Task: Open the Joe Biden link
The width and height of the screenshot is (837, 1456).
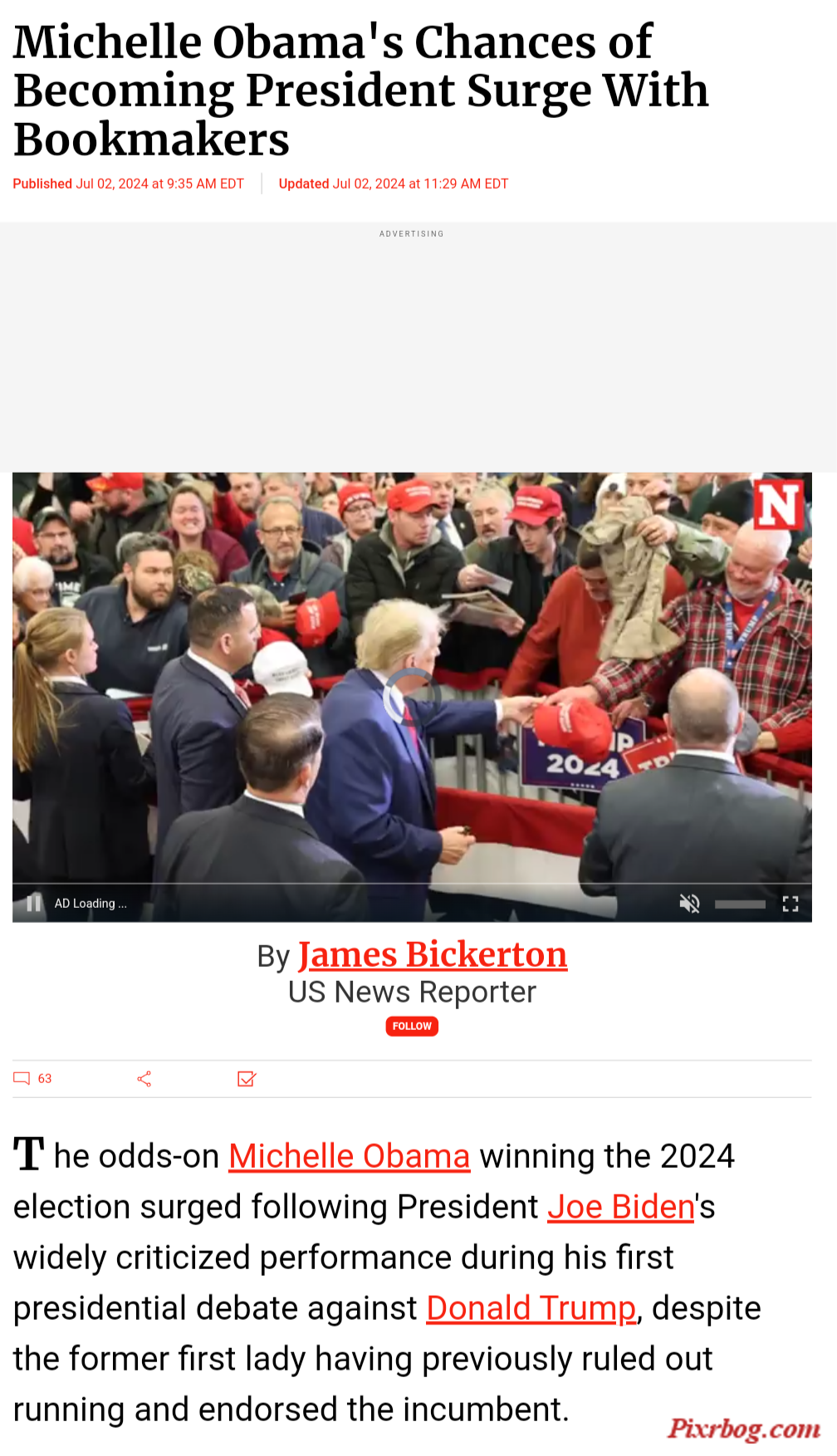Action: coord(620,1207)
